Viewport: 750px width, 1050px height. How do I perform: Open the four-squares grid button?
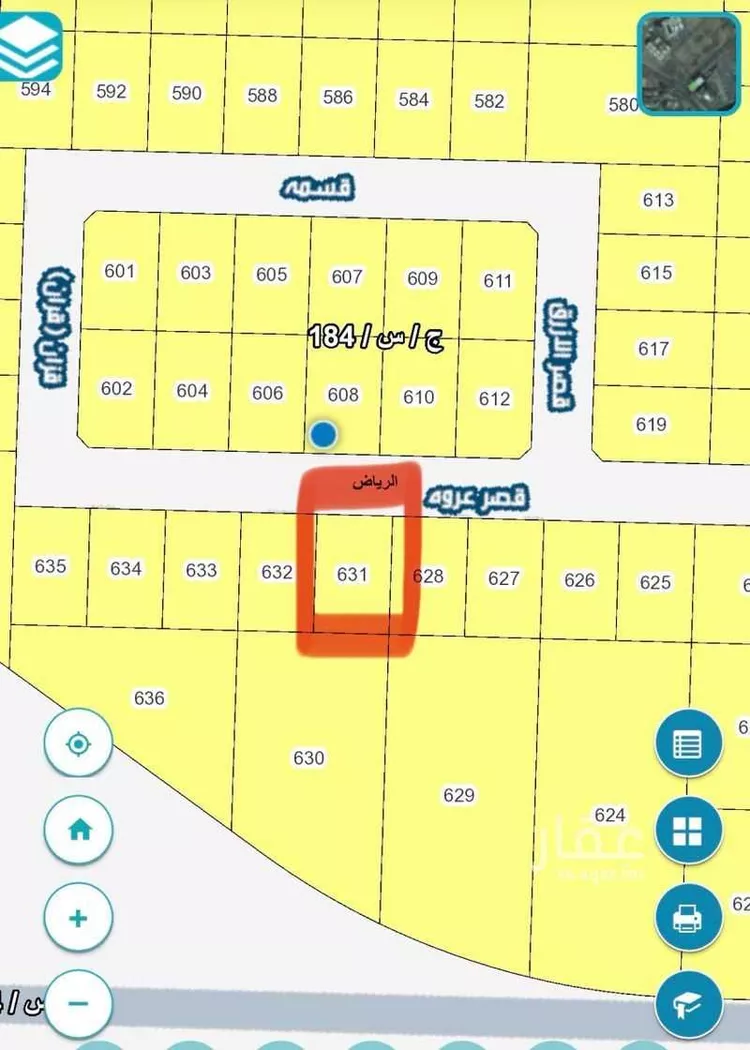pyautogui.click(x=688, y=830)
